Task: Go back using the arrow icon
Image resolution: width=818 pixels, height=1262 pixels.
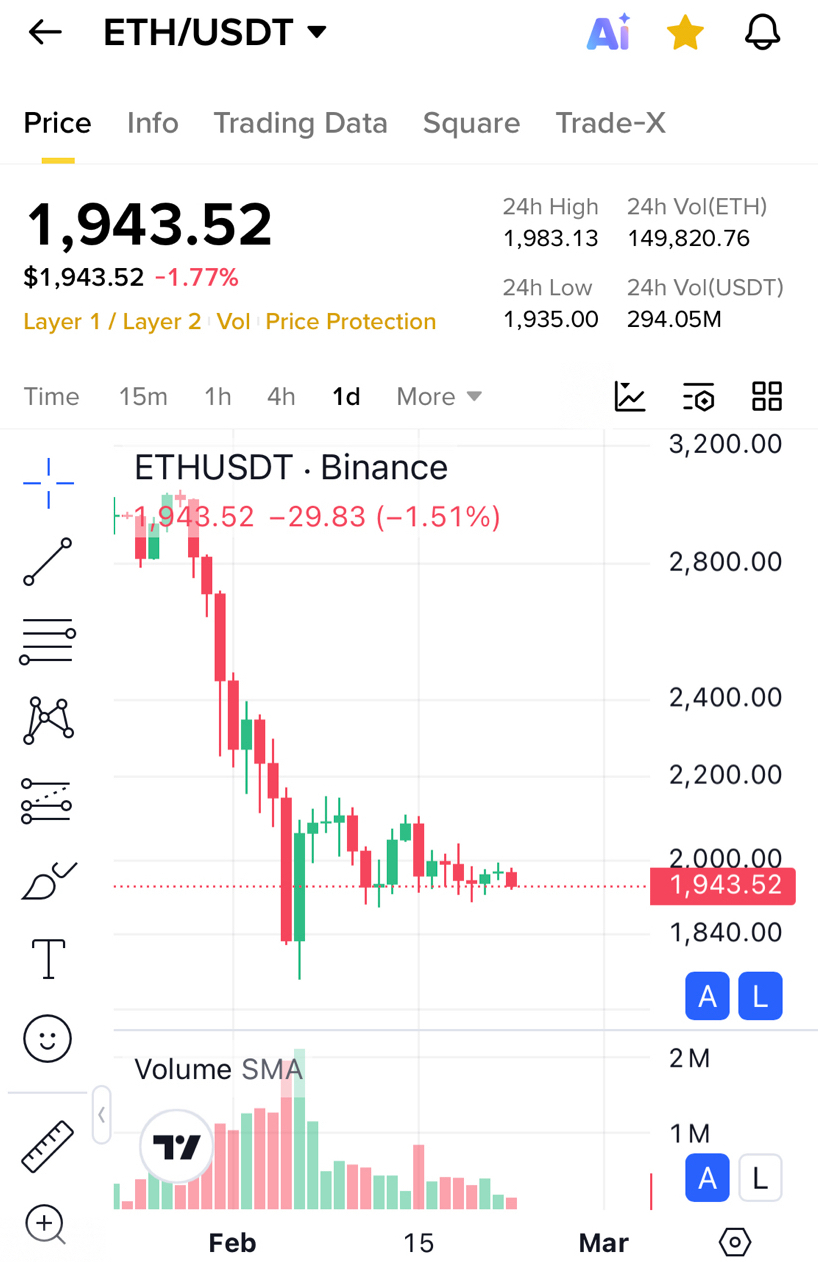Action: (45, 33)
